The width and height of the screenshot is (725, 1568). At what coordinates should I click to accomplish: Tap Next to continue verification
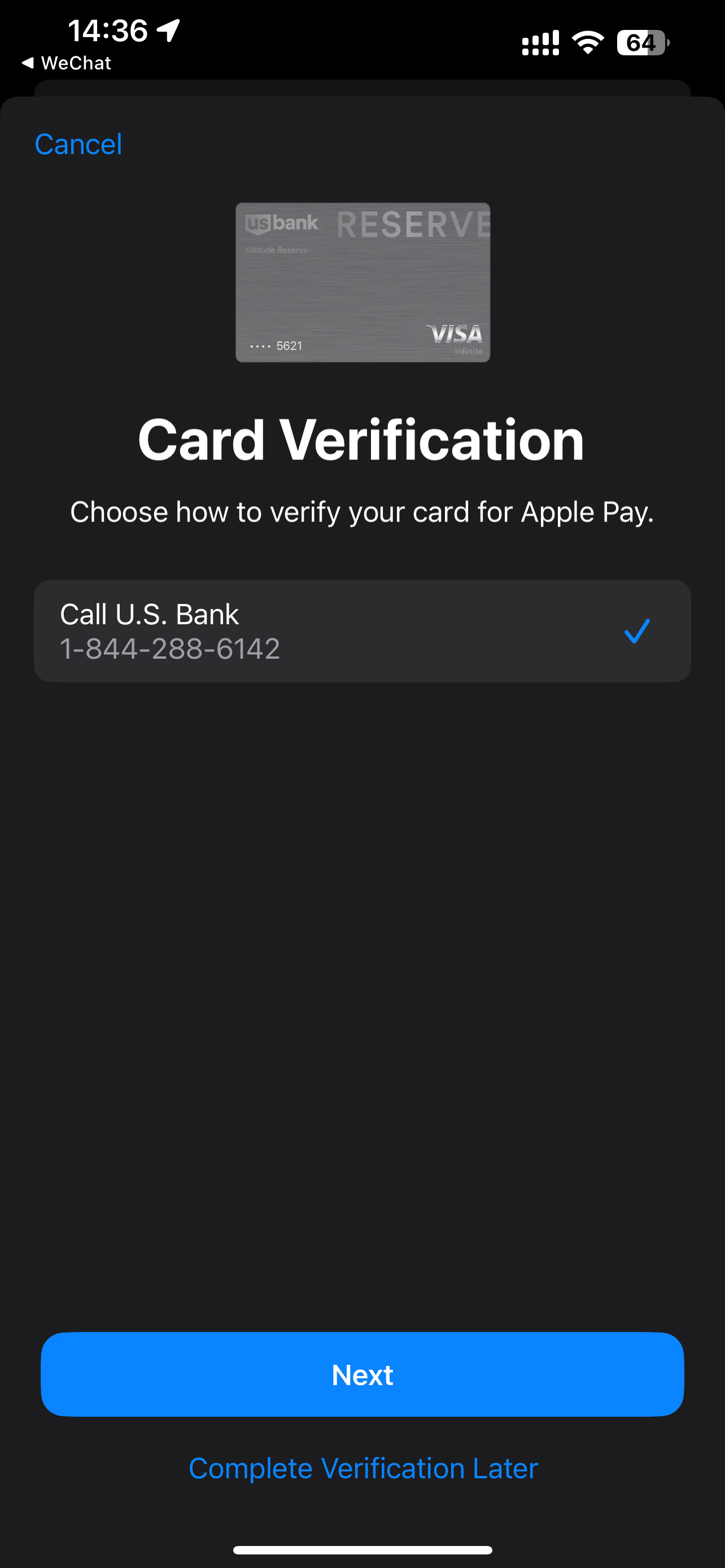362,1374
